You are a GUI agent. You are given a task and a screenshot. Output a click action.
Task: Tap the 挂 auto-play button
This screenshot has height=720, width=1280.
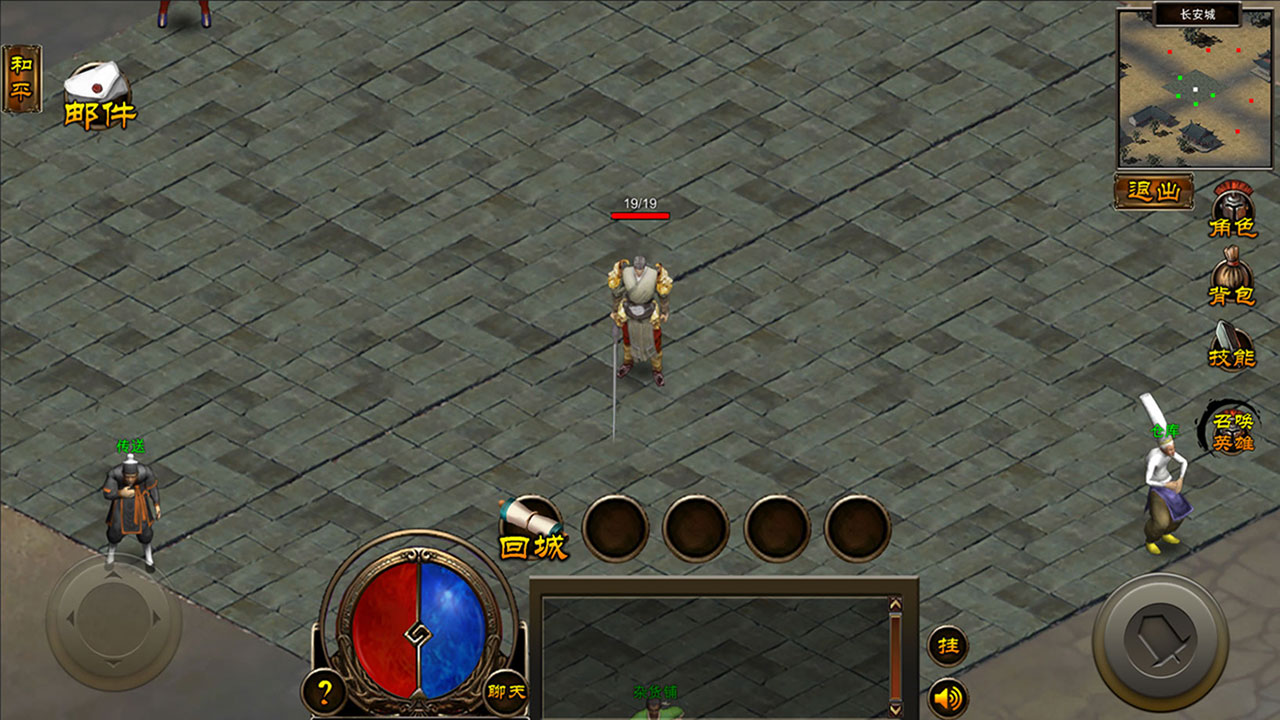[947, 645]
